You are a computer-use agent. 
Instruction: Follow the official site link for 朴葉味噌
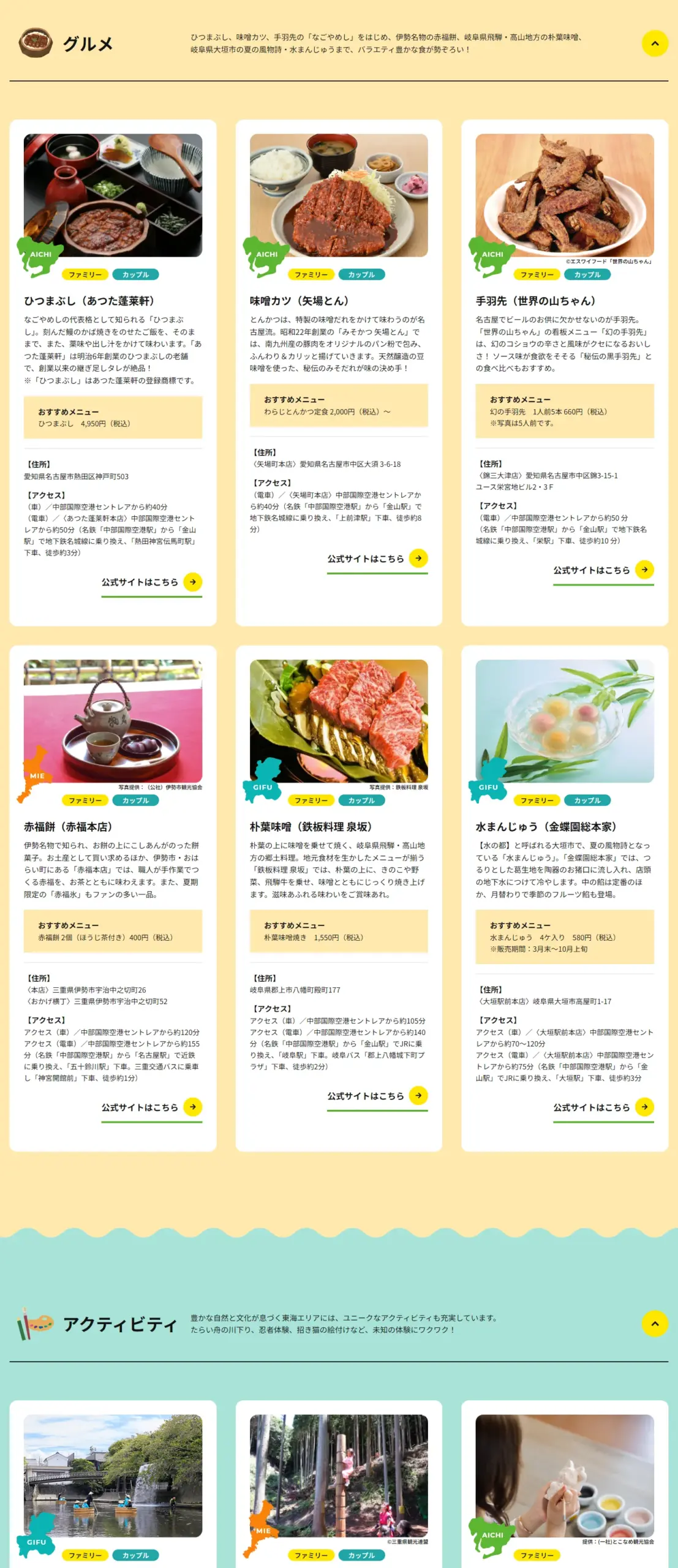click(377, 1096)
